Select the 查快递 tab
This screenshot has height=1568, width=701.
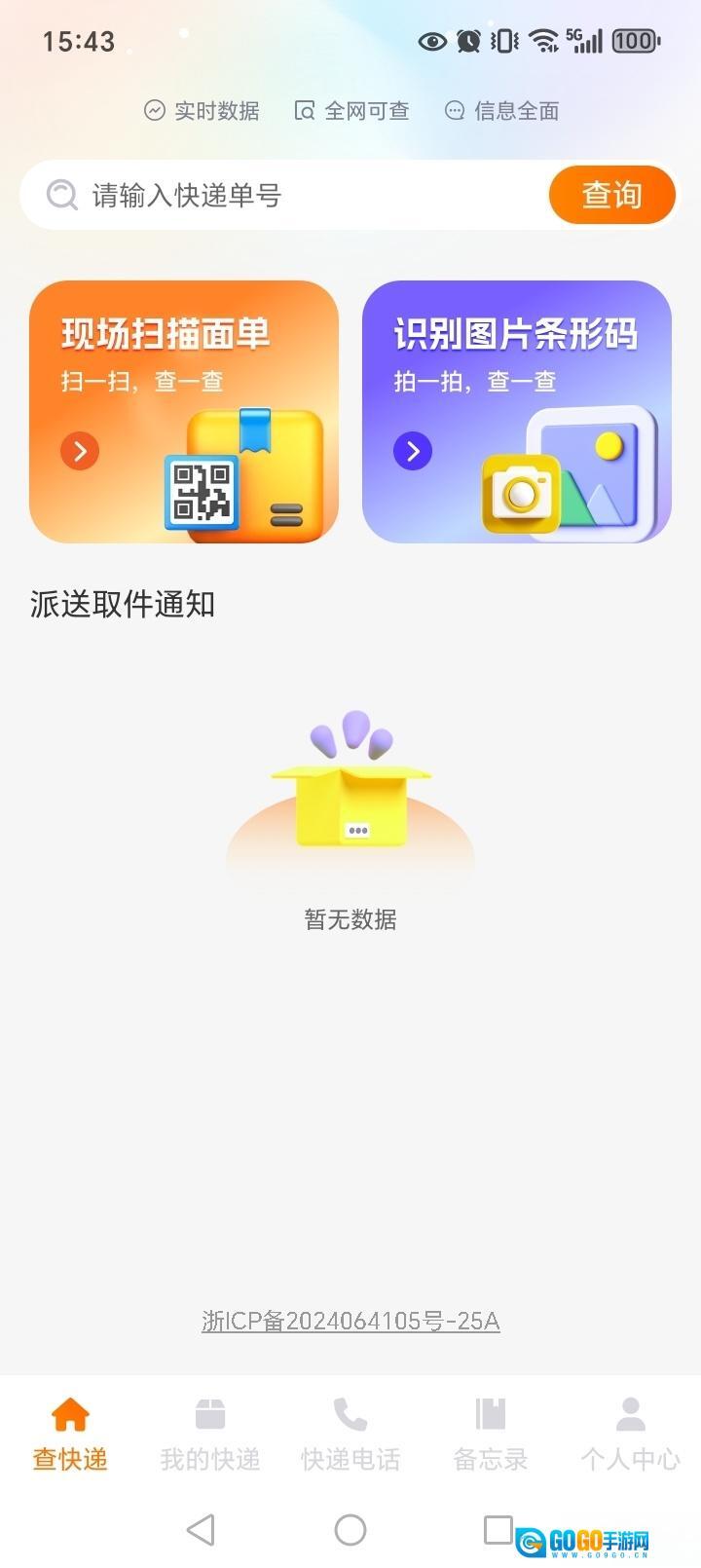click(70, 1433)
